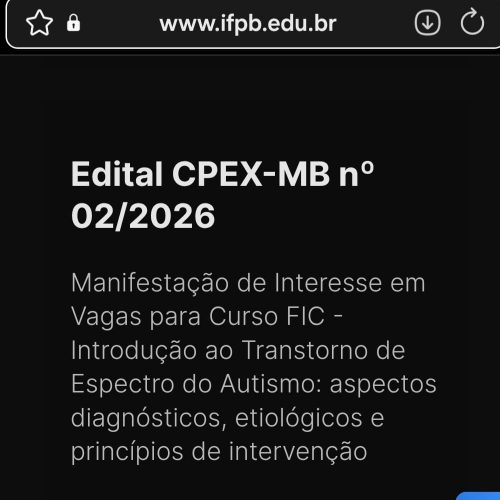Bookmark this page with the star icon
The image size is (500, 500).
39,23
